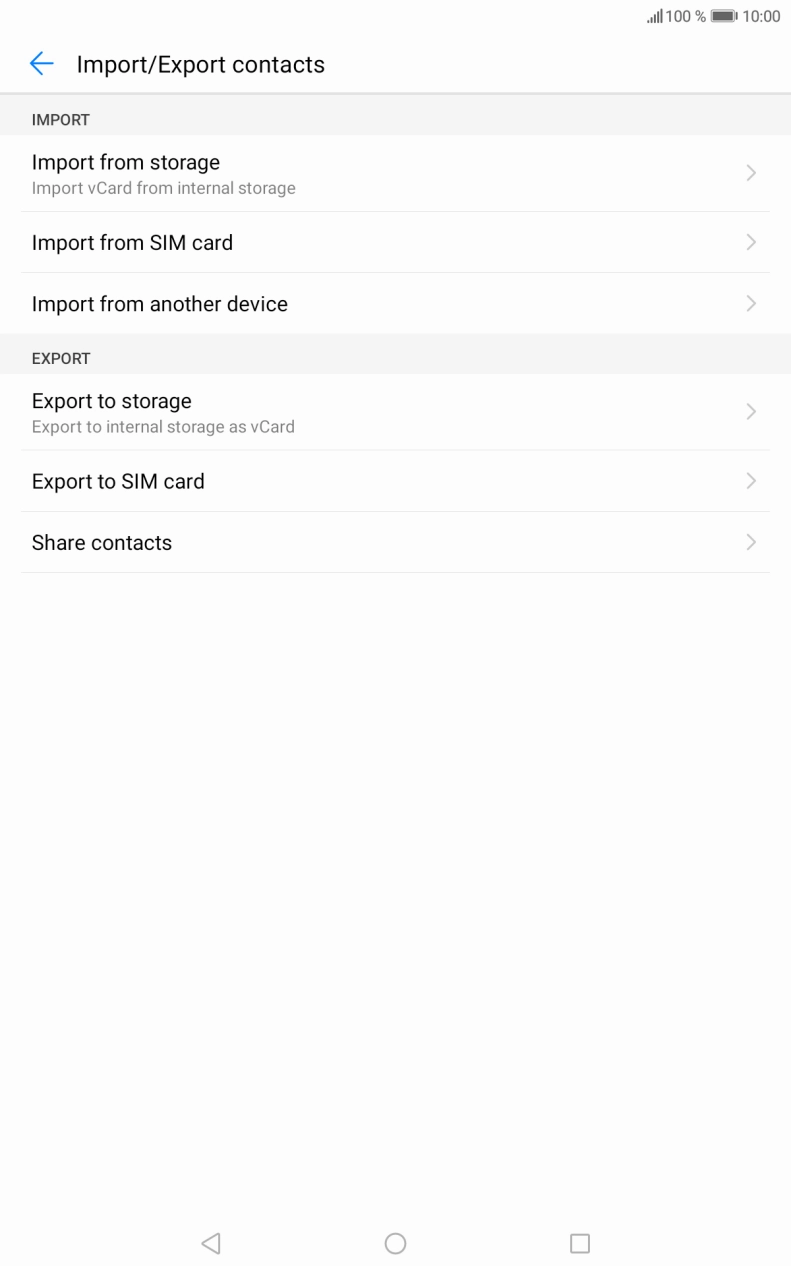Select Export to storage

300,411
